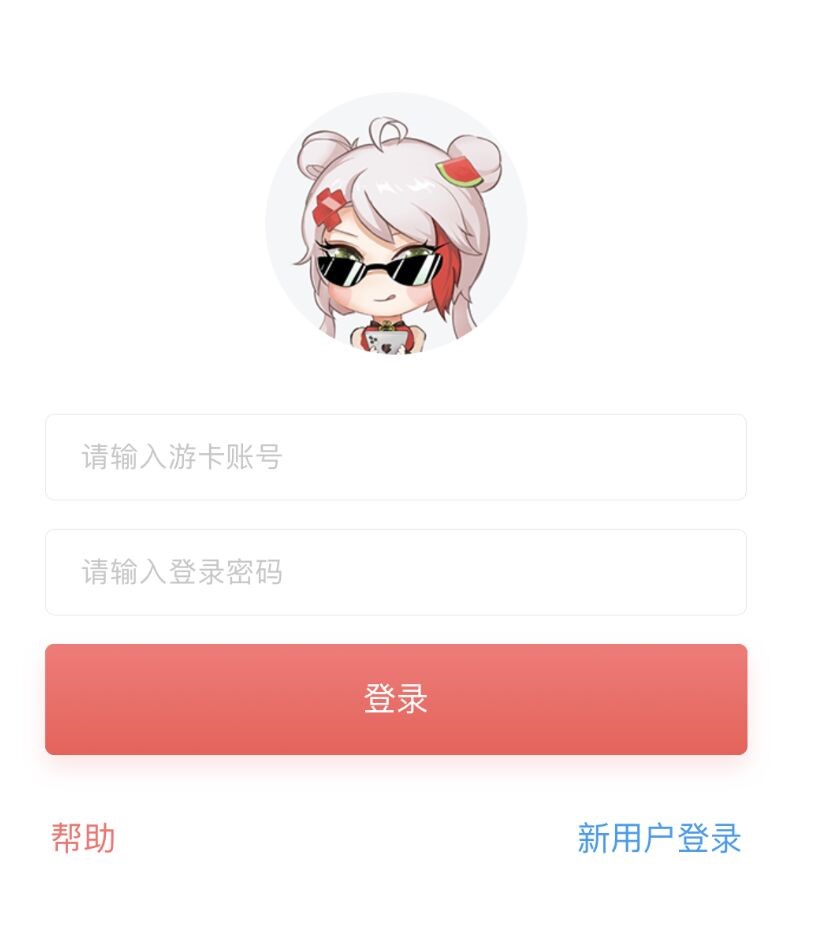Open 新用户登录 for new users
816x952 pixels.
[x=659, y=838]
